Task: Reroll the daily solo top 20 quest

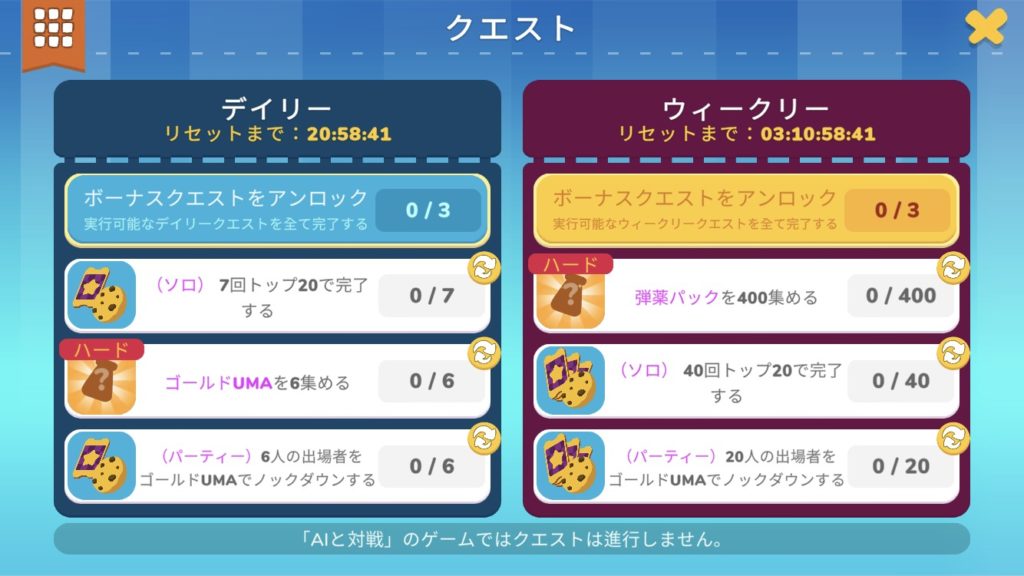Action: [485, 270]
